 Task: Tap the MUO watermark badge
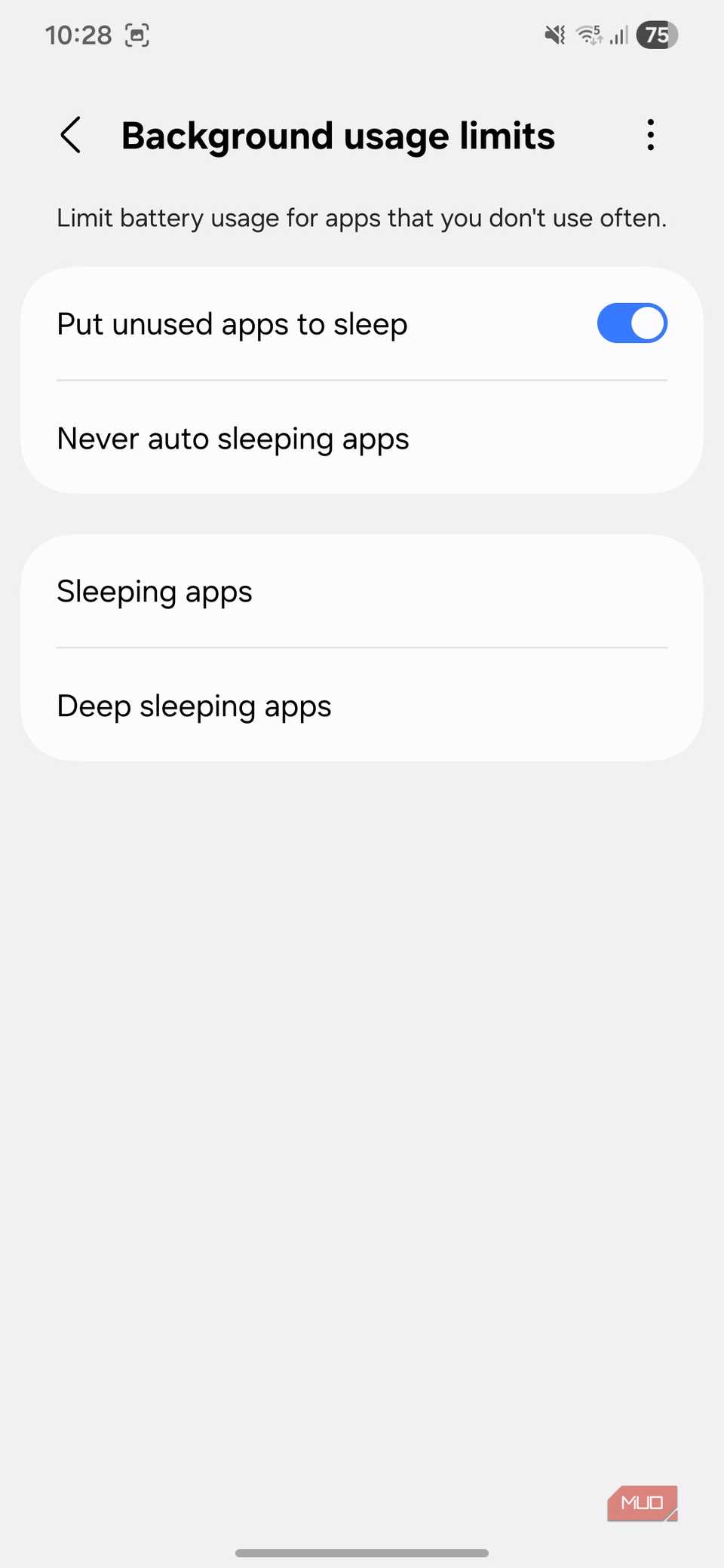coord(642,1503)
